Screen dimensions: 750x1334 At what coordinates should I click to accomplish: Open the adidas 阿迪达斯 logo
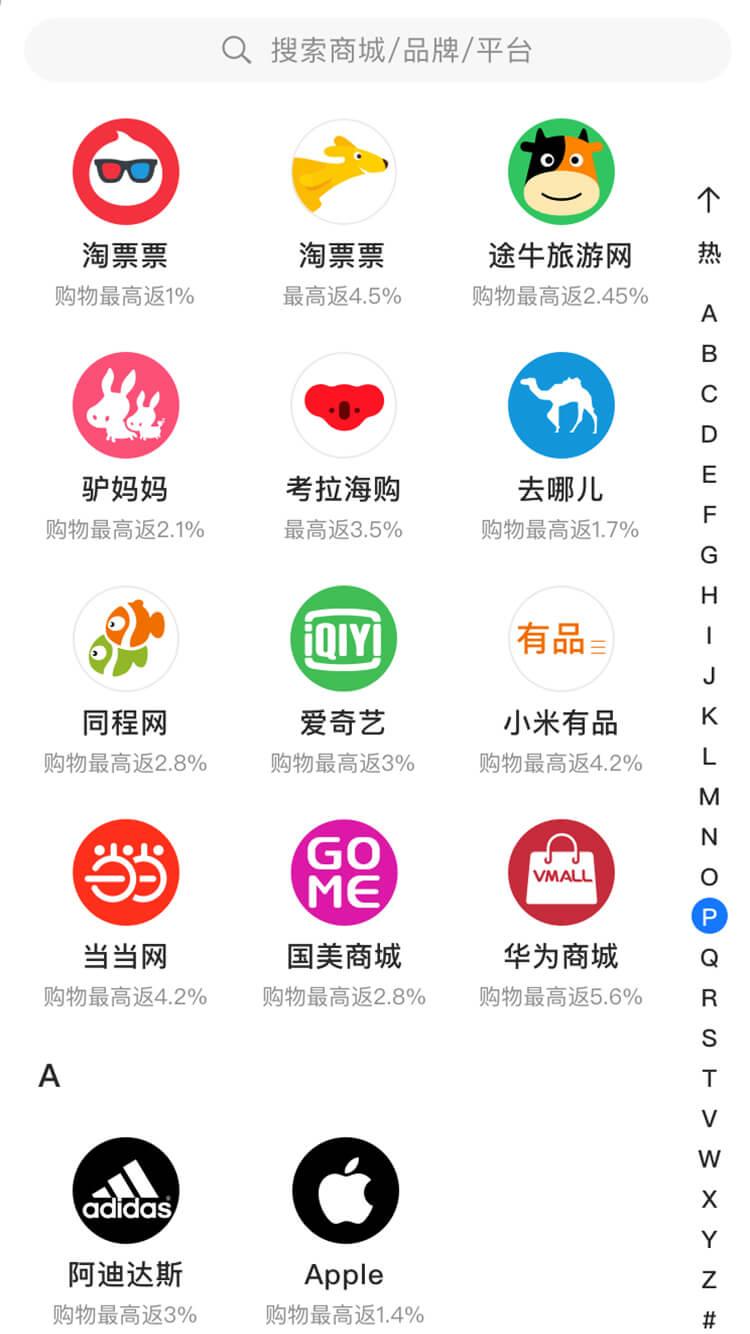[125, 1190]
